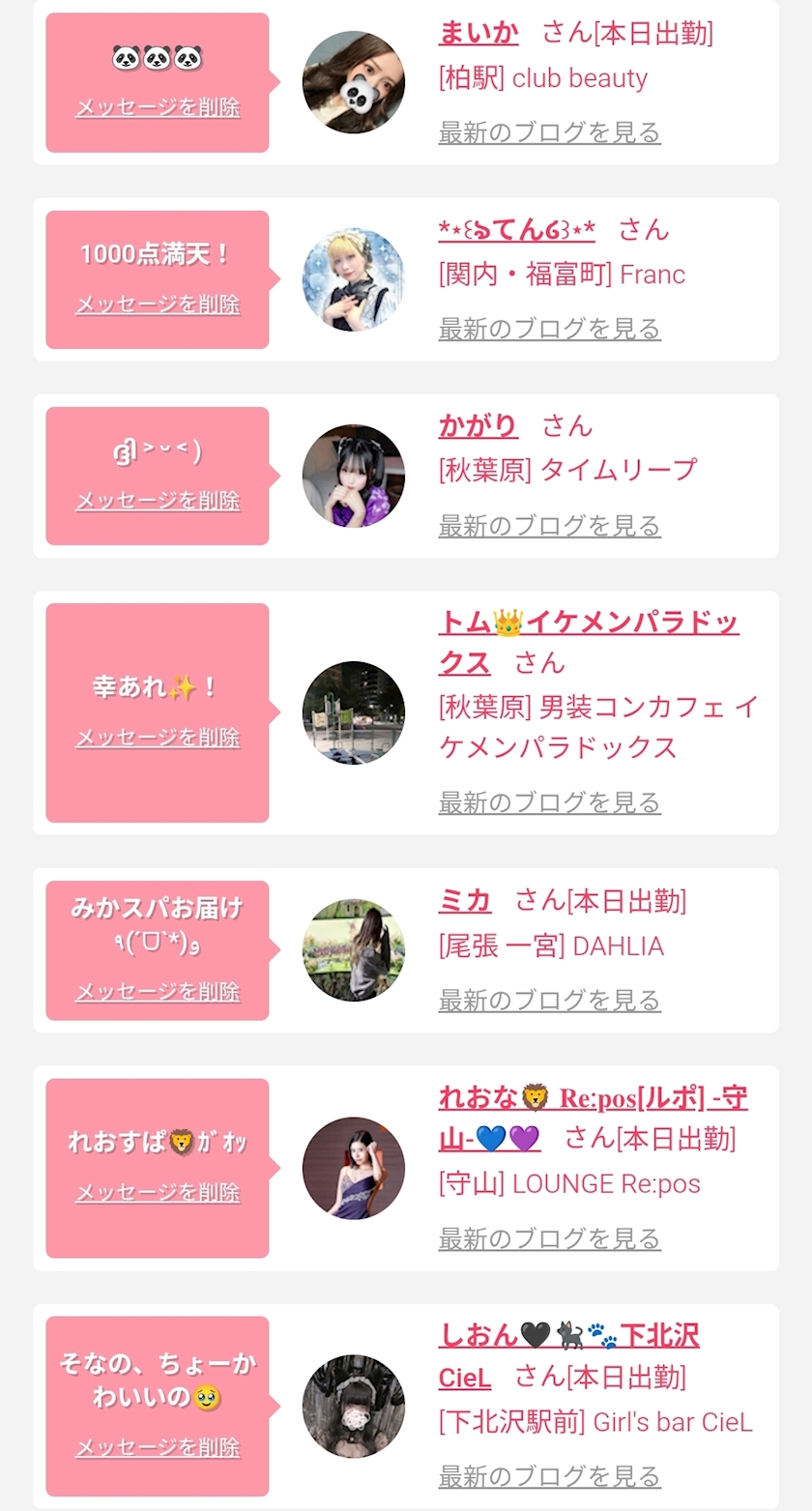Delete the 1000点満天！ message
Image resolution: width=812 pixels, height=1511 pixels.
point(158,305)
